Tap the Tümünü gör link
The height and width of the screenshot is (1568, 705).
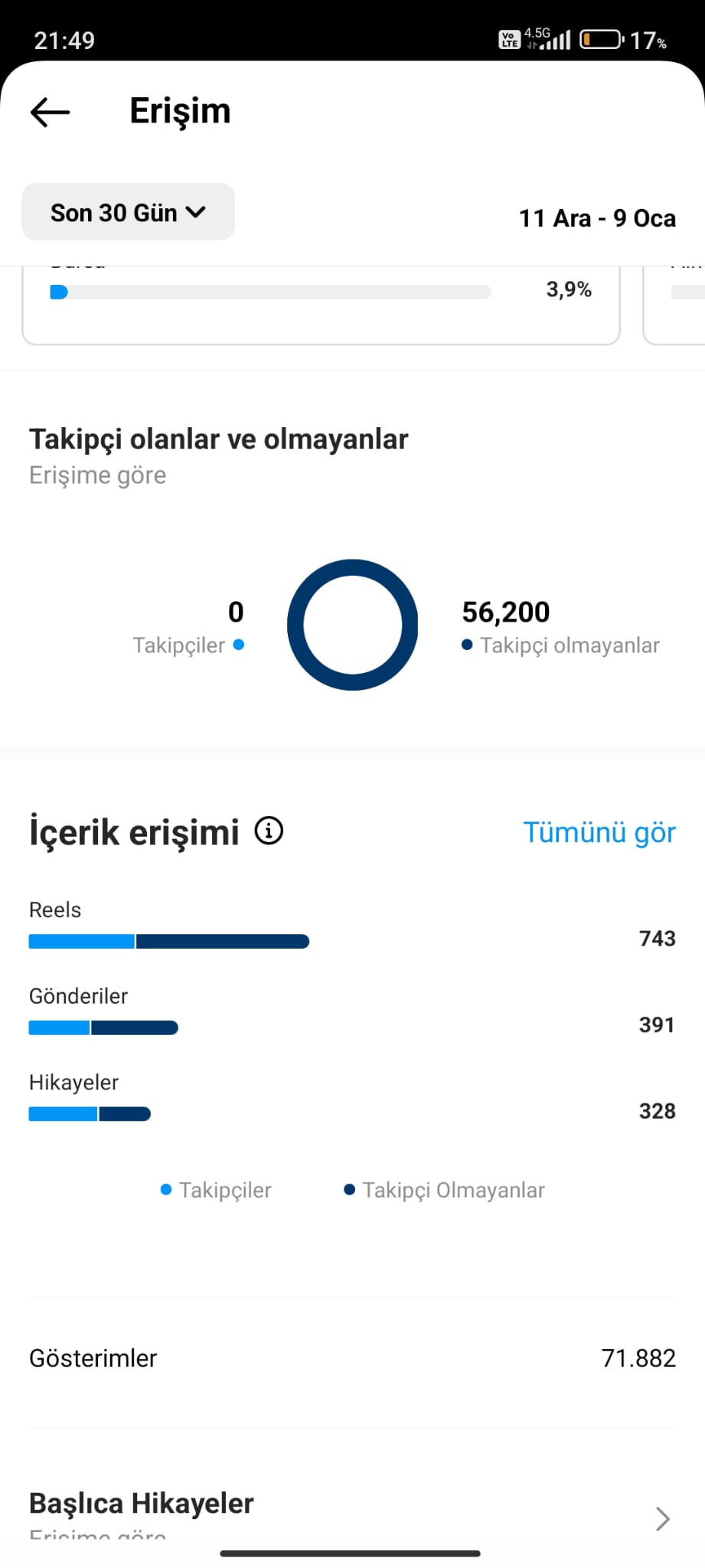[599, 832]
